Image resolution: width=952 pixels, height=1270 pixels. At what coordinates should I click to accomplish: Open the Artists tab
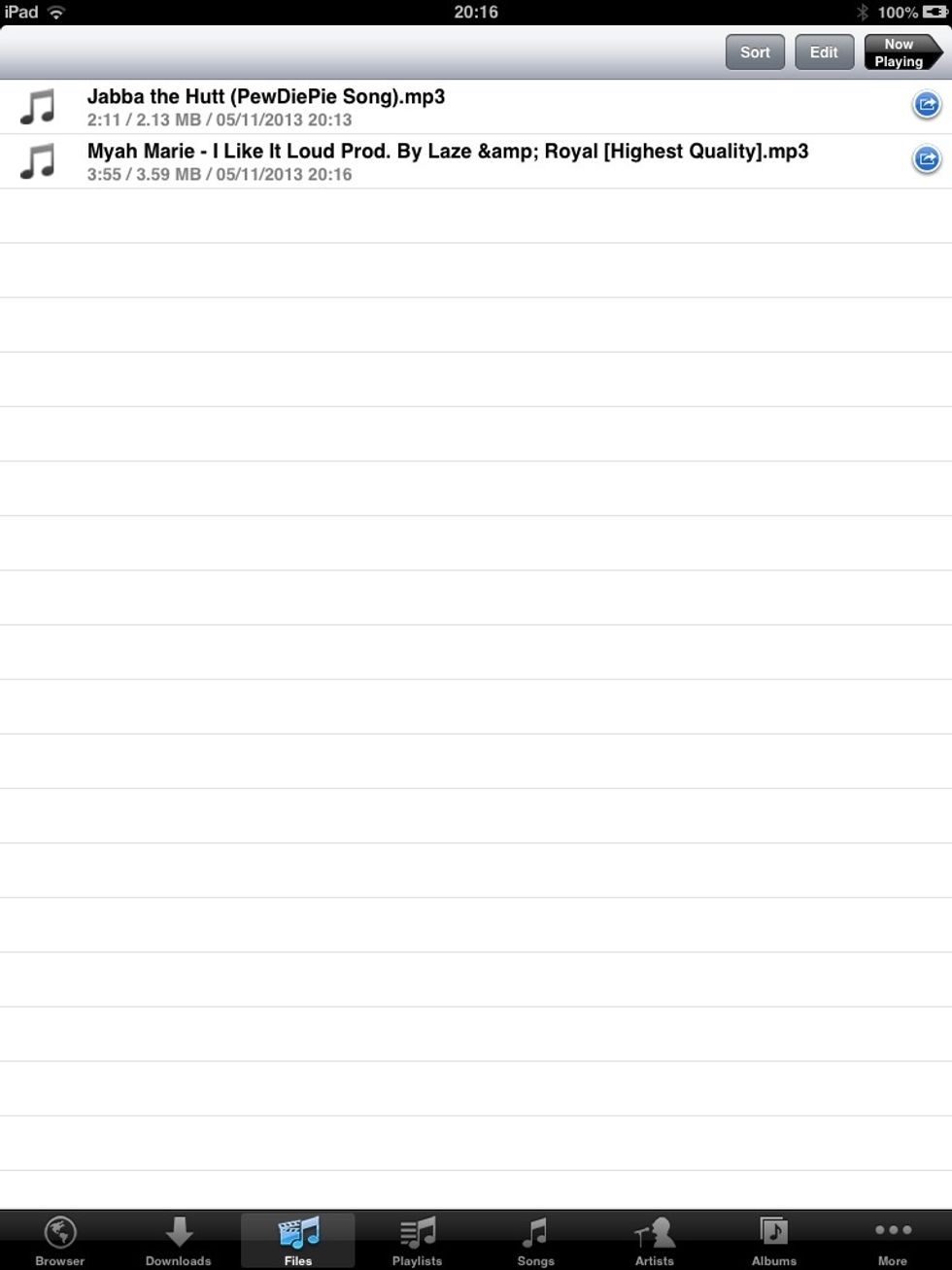point(655,1241)
